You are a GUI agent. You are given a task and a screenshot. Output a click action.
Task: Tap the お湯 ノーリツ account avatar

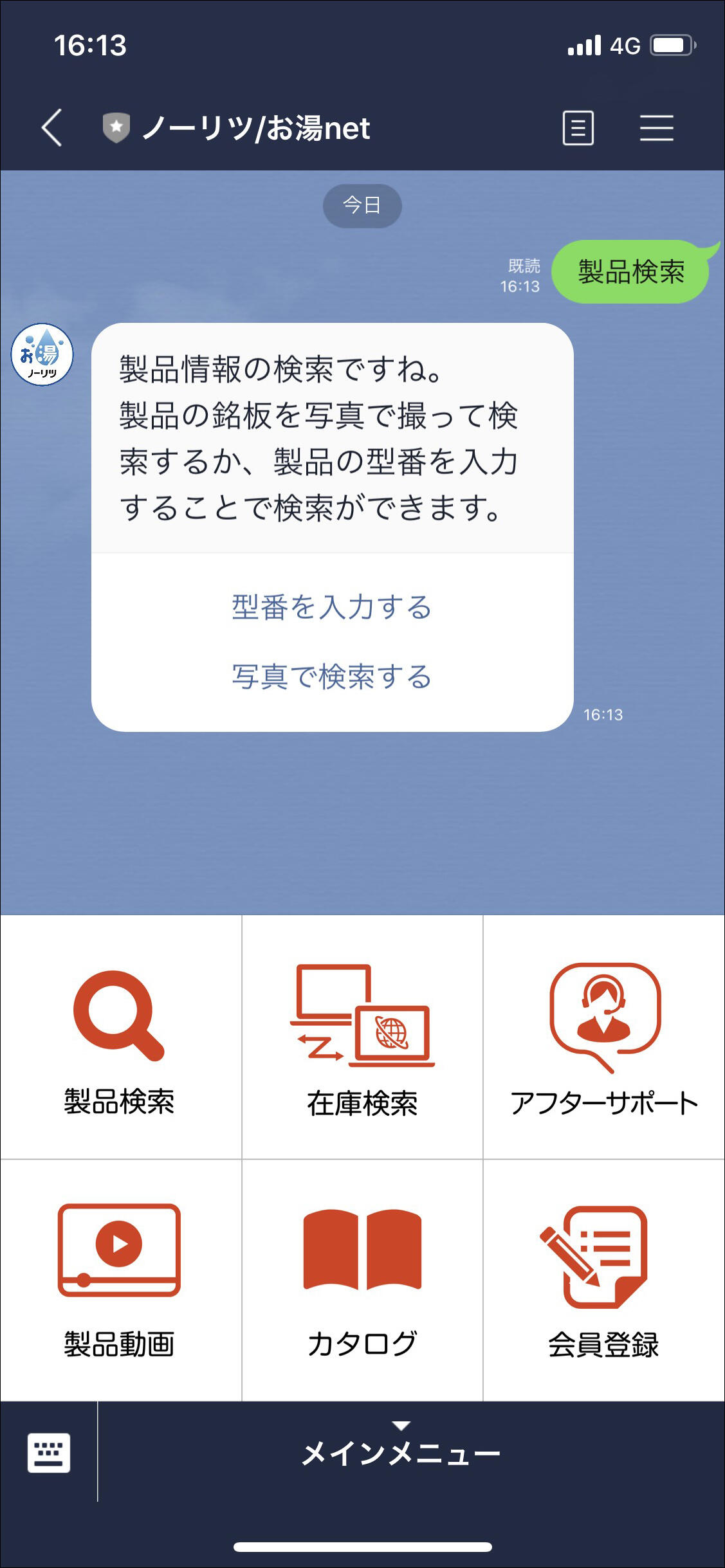(x=42, y=354)
